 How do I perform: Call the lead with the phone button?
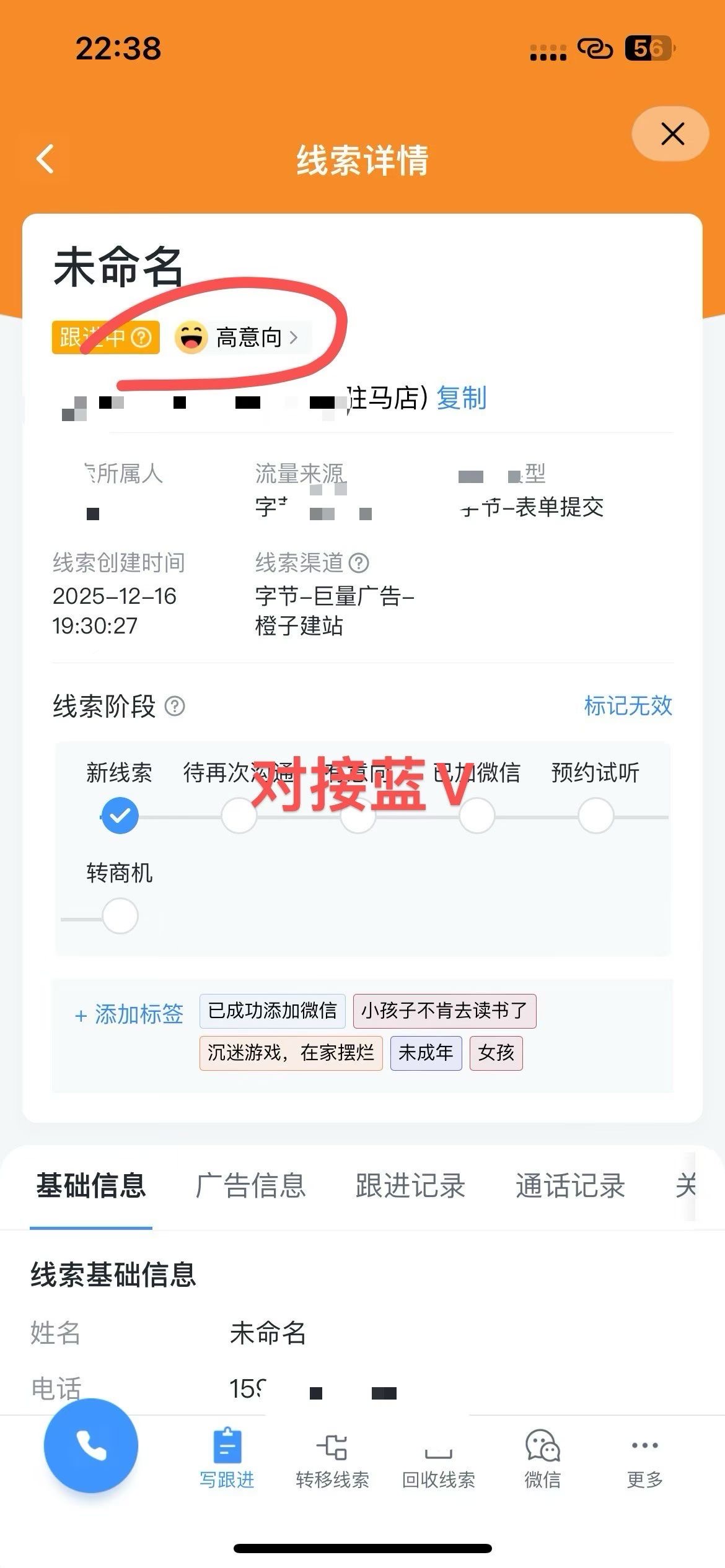click(91, 1445)
